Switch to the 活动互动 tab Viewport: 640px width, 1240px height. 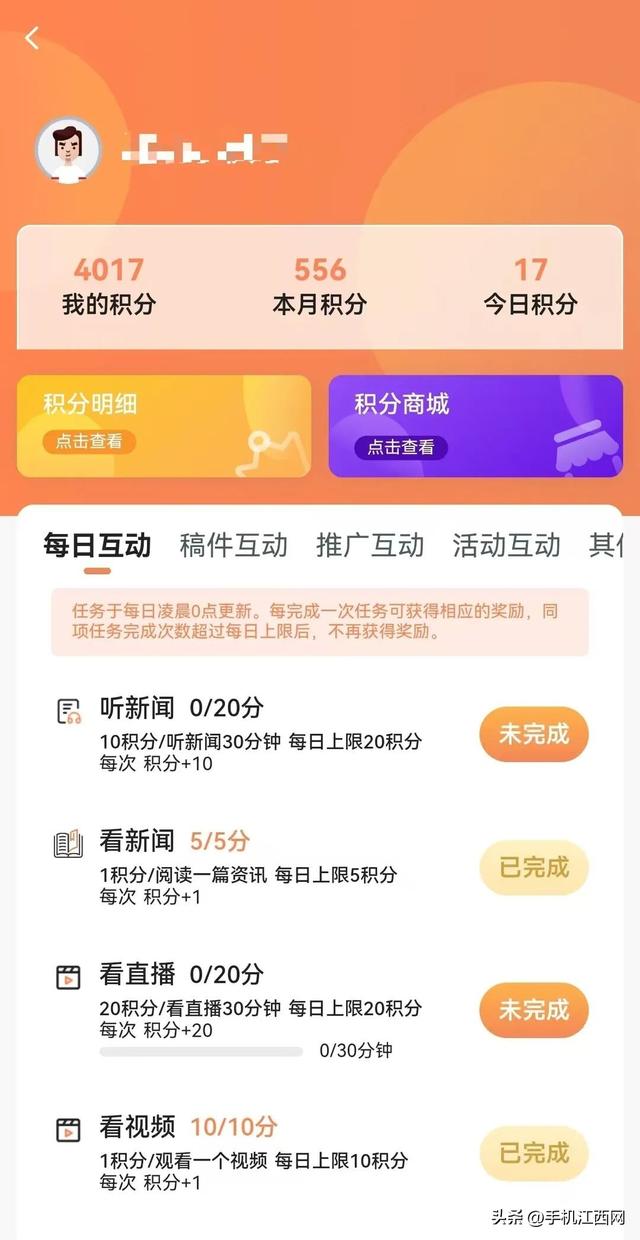coord(506,545)
